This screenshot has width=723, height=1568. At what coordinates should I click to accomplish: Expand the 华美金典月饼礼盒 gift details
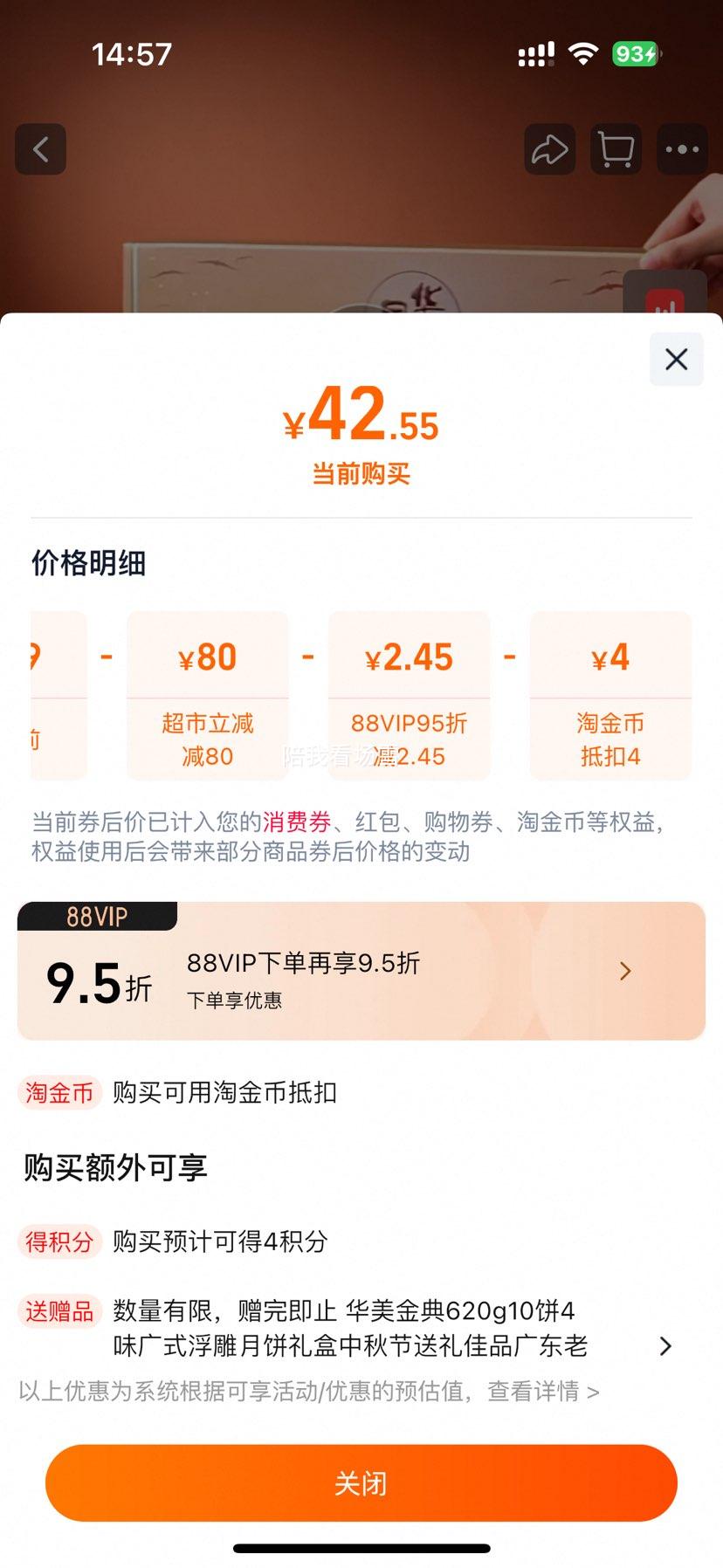[x=665, y=1346]
